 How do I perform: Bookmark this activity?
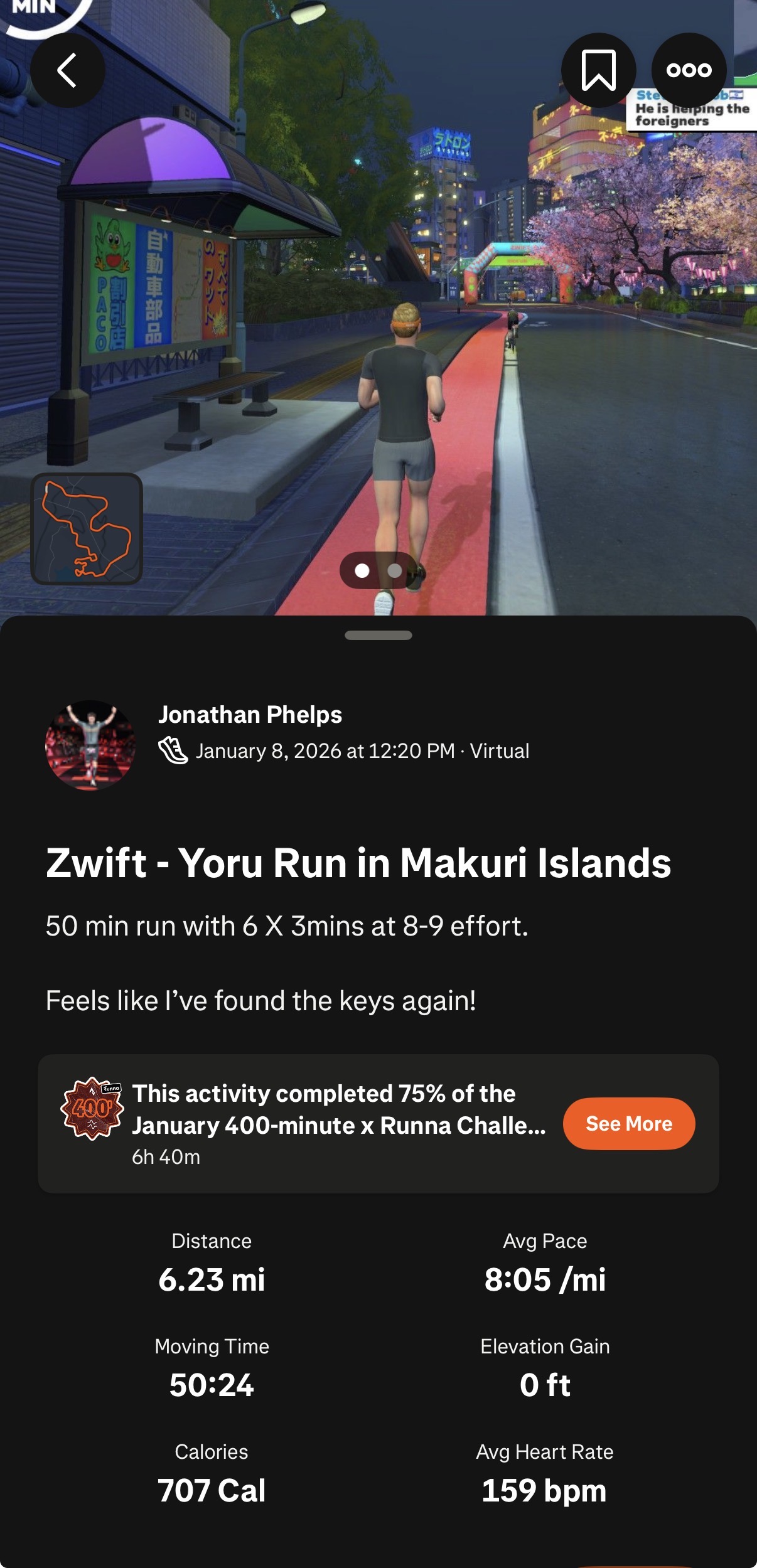[597, 70]
